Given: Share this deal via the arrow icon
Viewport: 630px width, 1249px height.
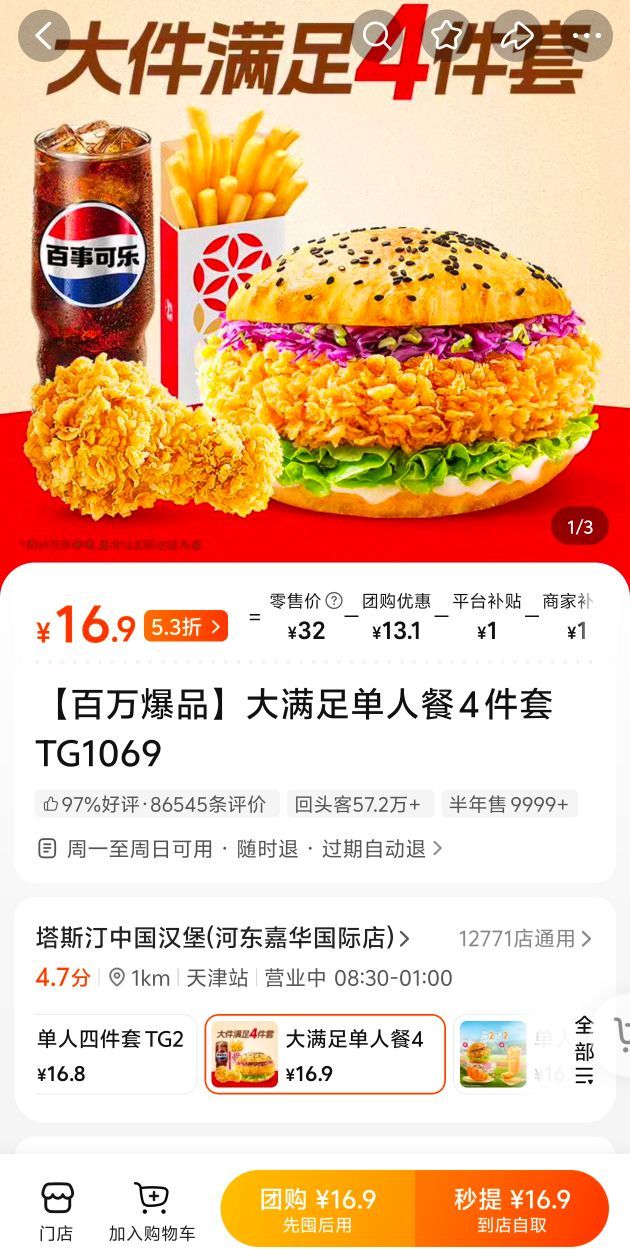Looking at the screenshot, I should [x=517, y=36].
